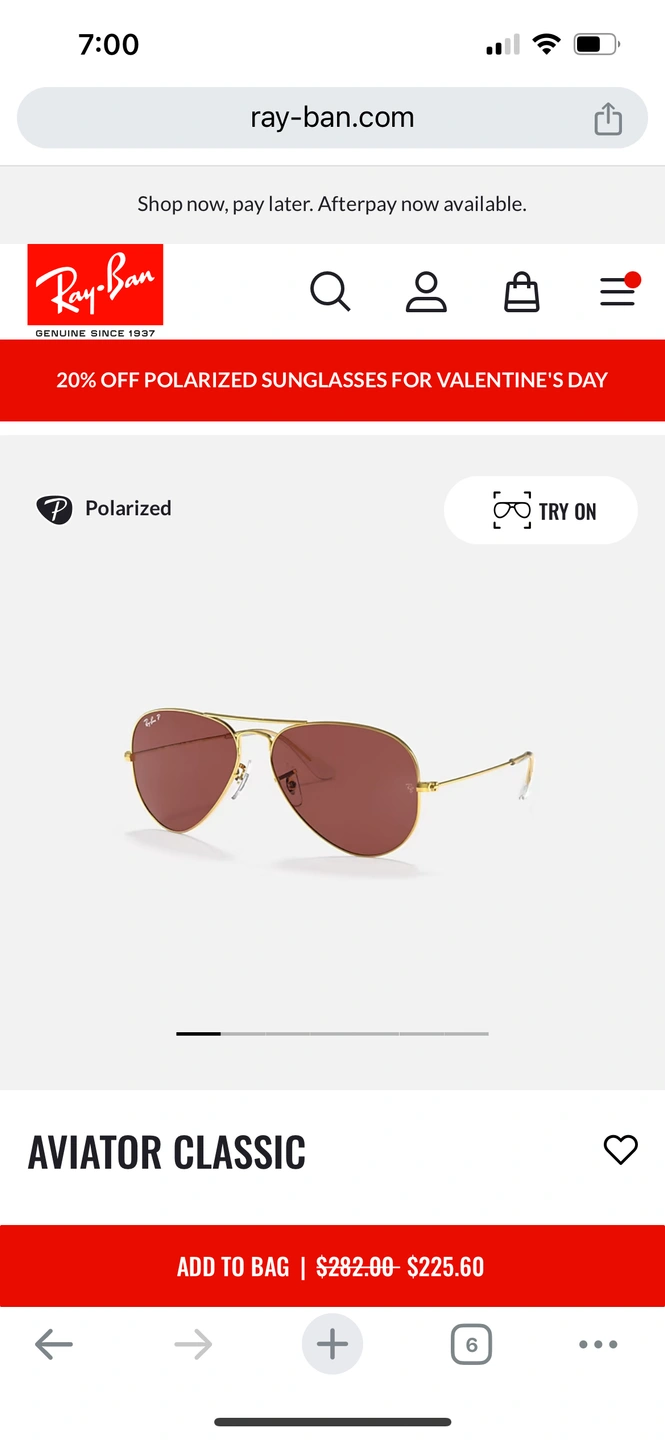
Task: Open the 20% off polarized sunglasses banner
Action: point(332,380)
